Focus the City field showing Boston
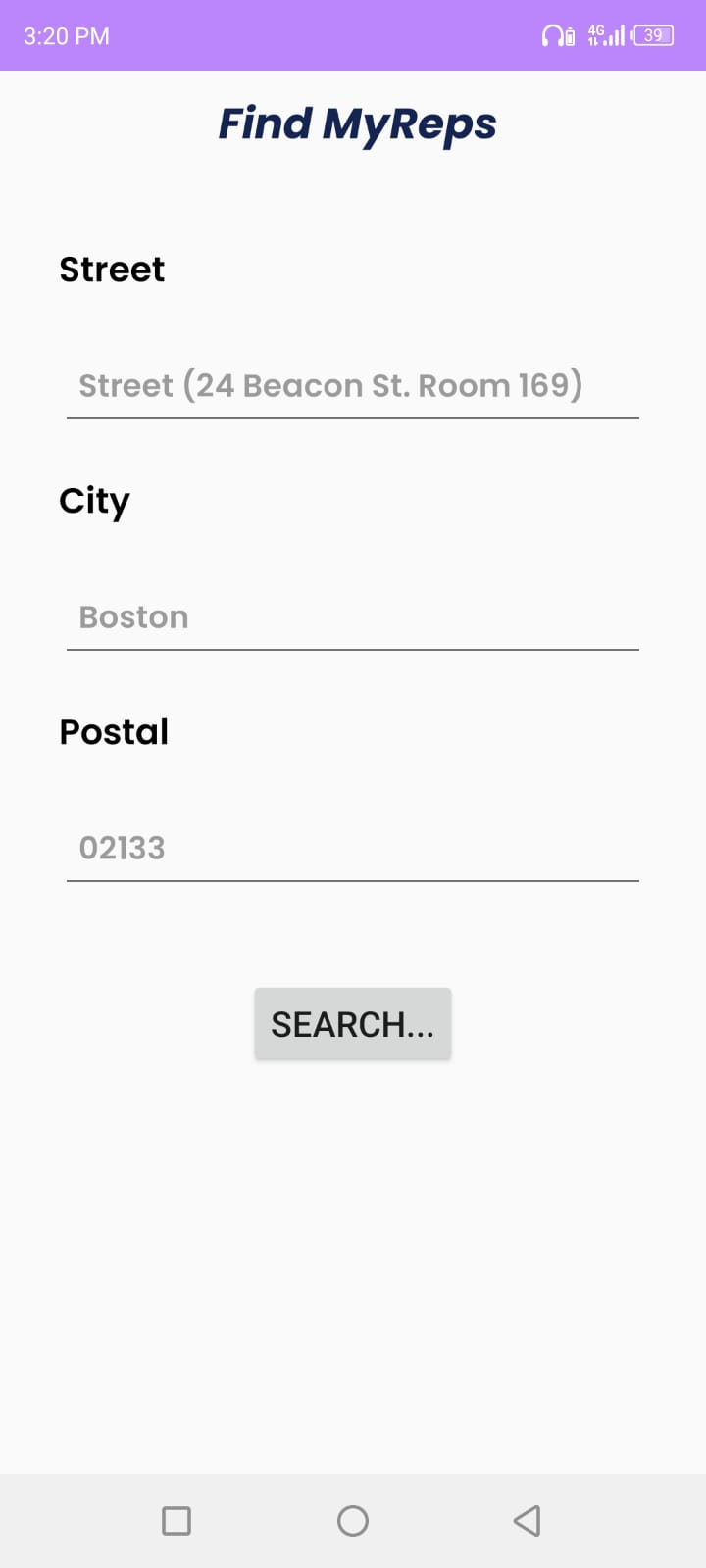Image resolution: width=706 pixels, height=1568 pixels. coord(353,617)
